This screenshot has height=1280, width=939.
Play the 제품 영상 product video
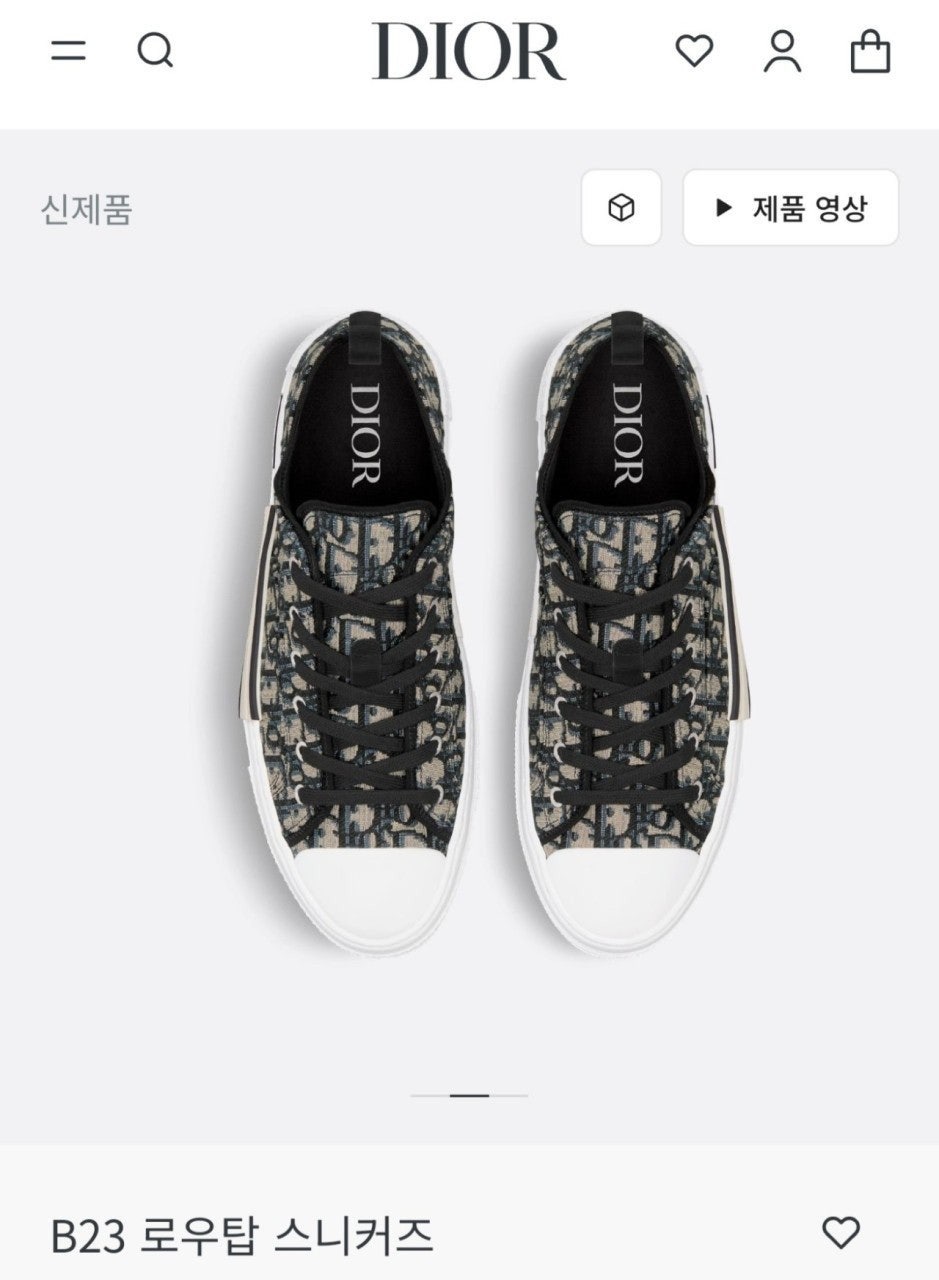point(790,208)
